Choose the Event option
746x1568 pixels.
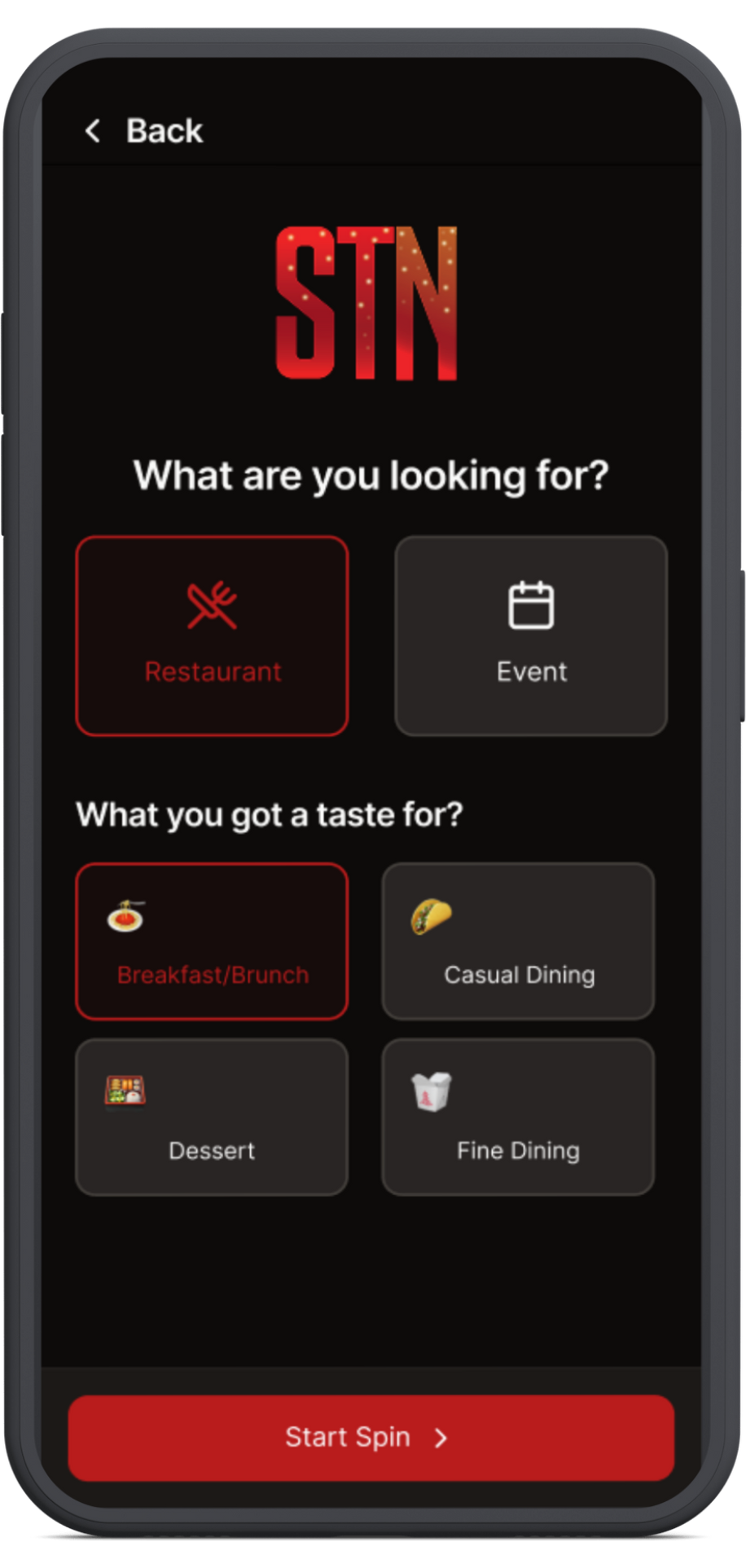[x=531, y=636]
